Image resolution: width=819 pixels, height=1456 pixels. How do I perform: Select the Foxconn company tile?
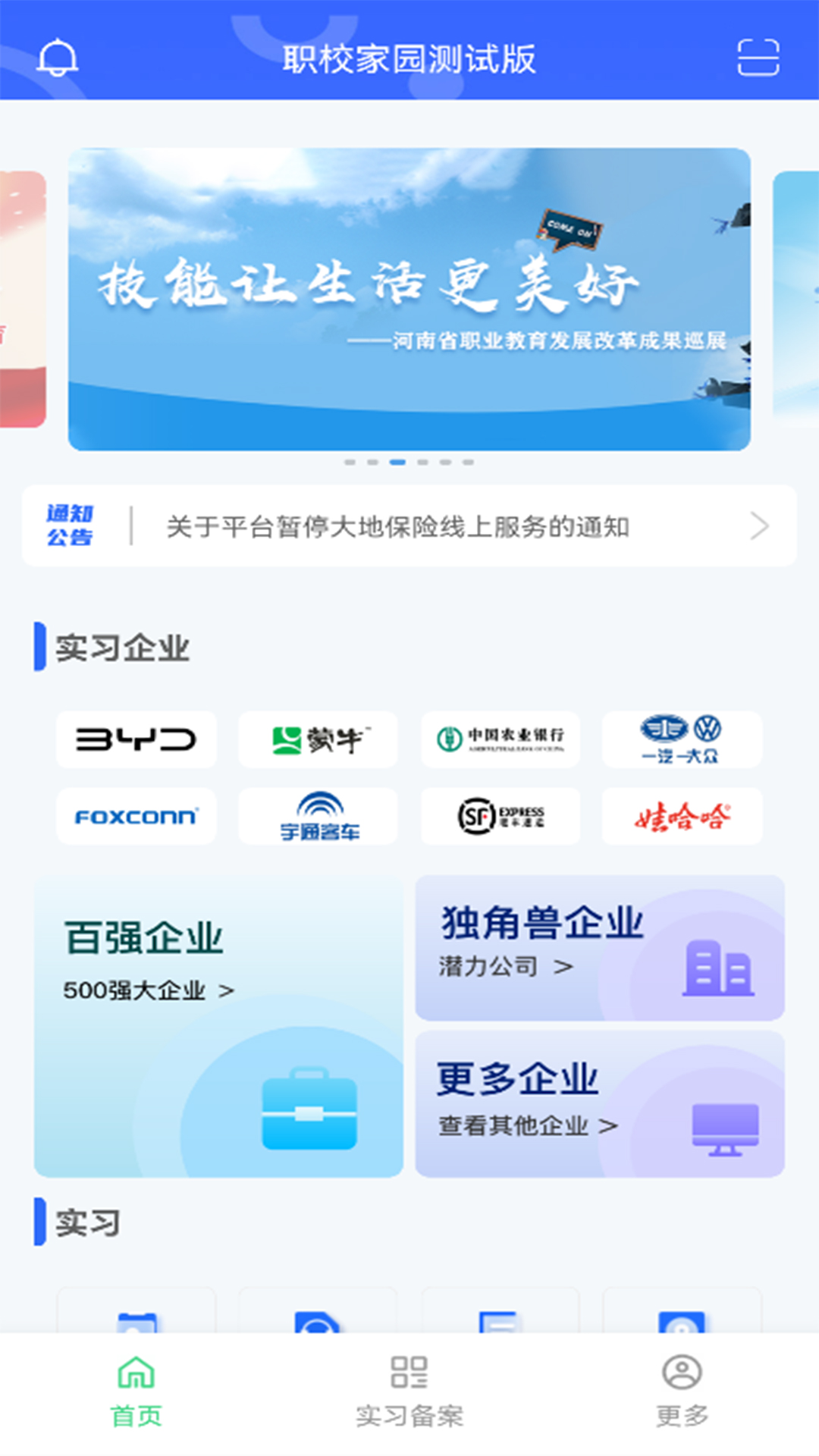coord(136,816)
